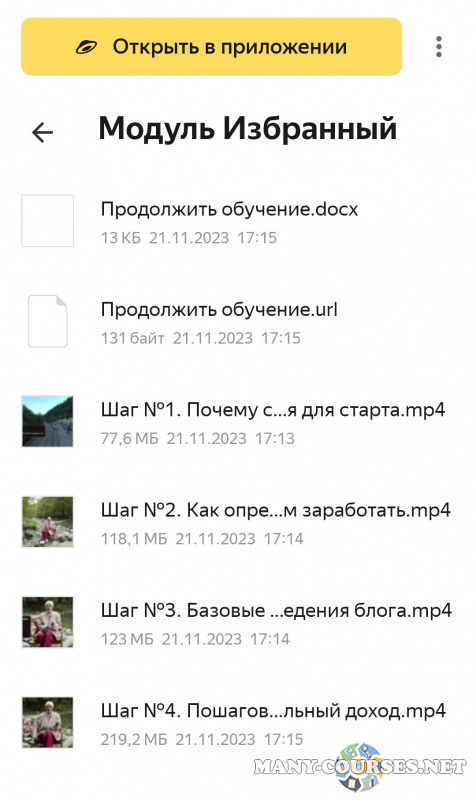Play the Шаг №1 video file

[238, 422]
